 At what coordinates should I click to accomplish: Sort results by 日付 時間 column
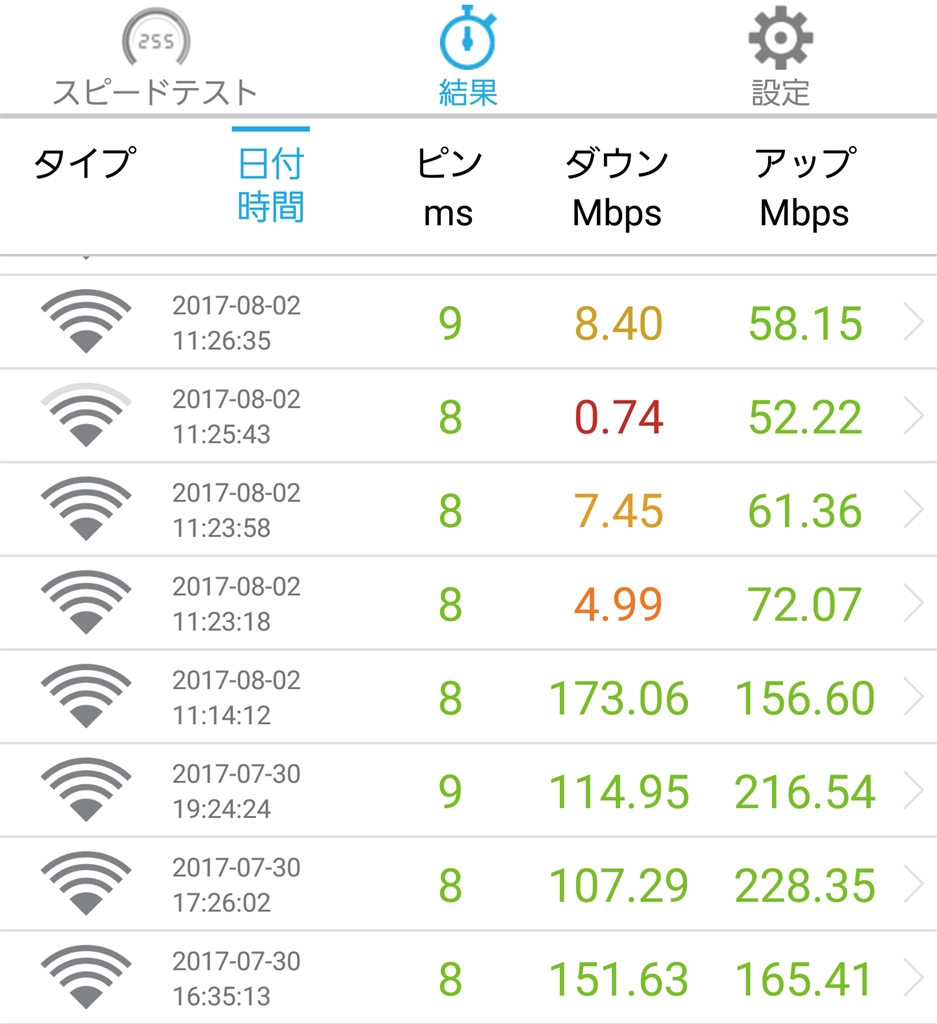(271, 185)
